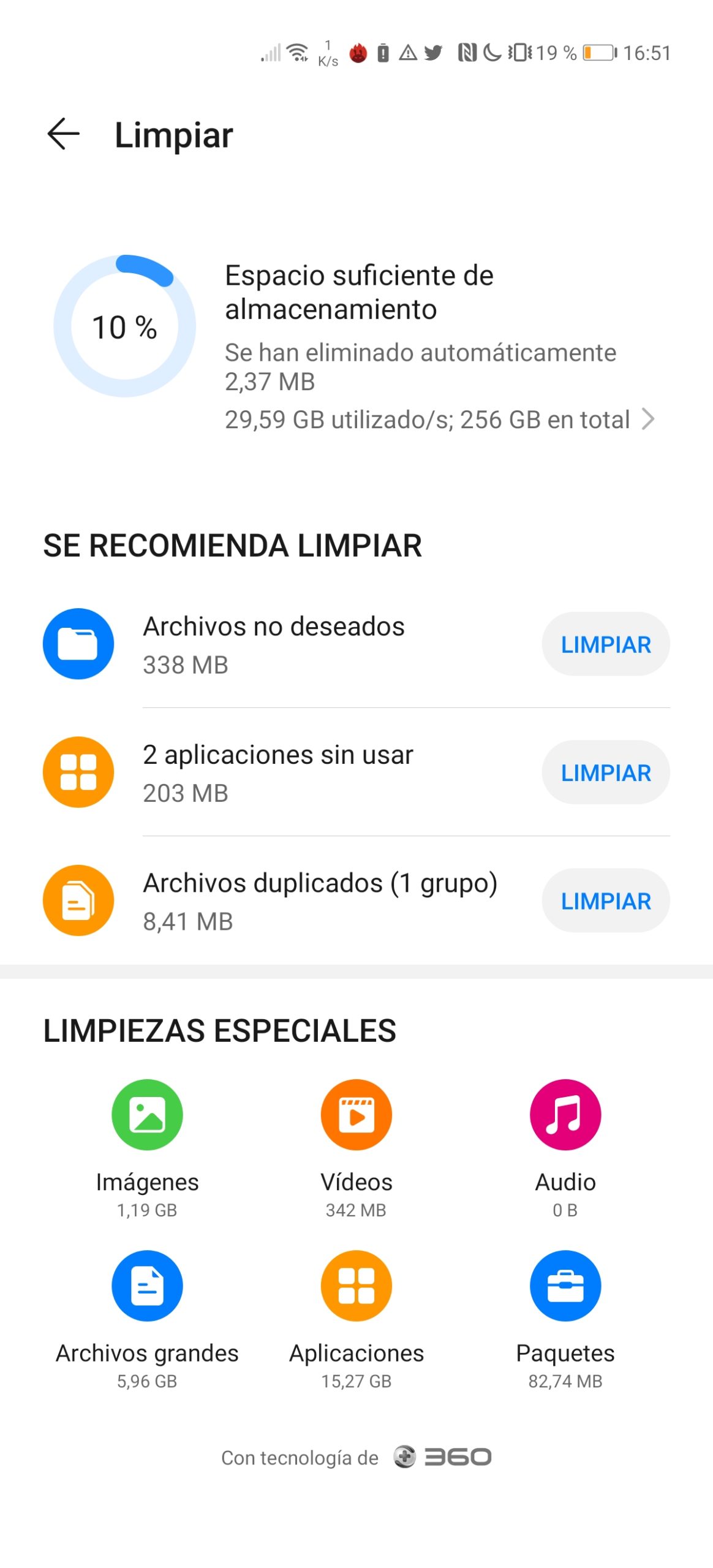Go back using the arrow beside Limpiar

click(63, 134)
